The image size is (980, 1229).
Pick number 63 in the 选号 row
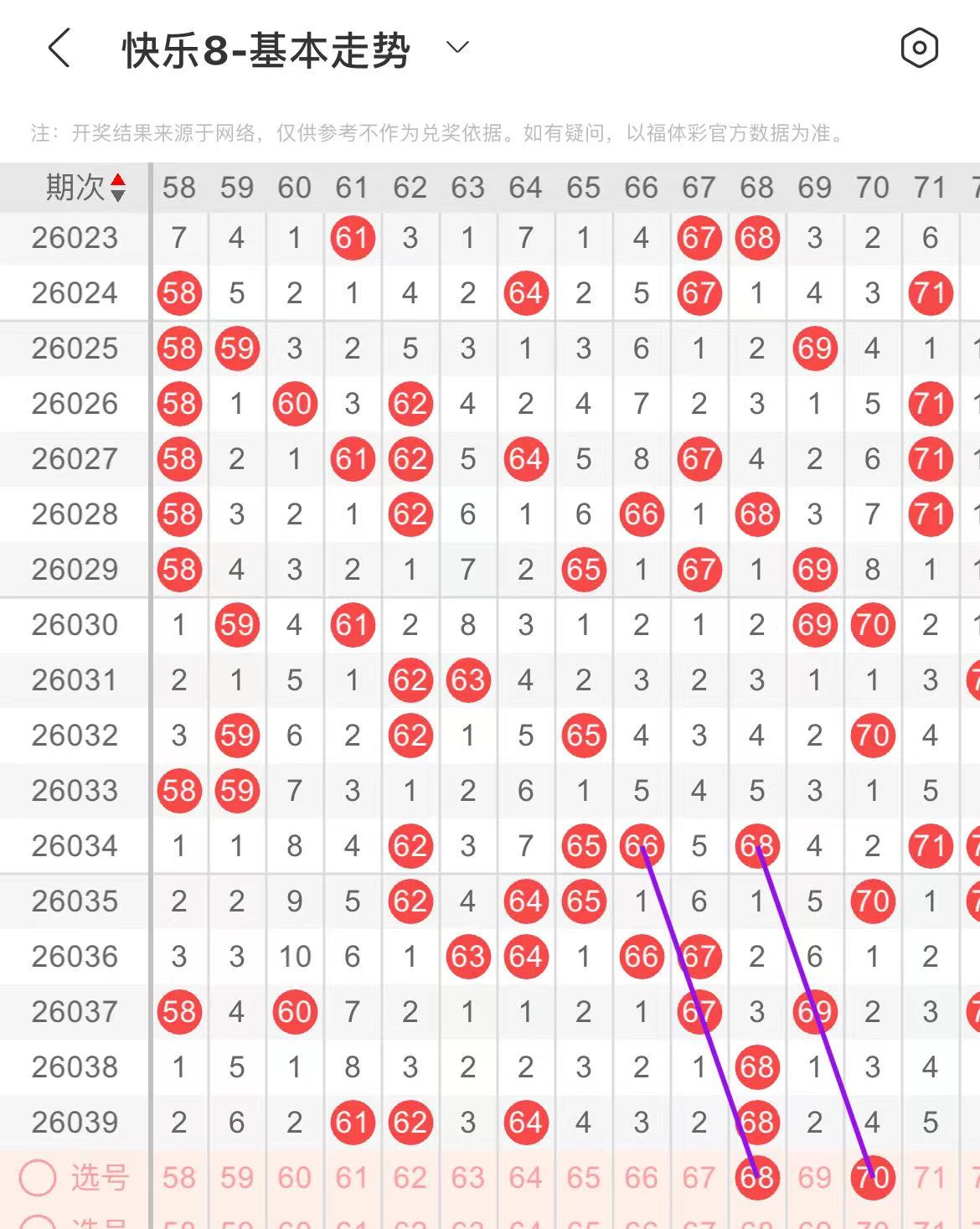(x=467, y=1177)
